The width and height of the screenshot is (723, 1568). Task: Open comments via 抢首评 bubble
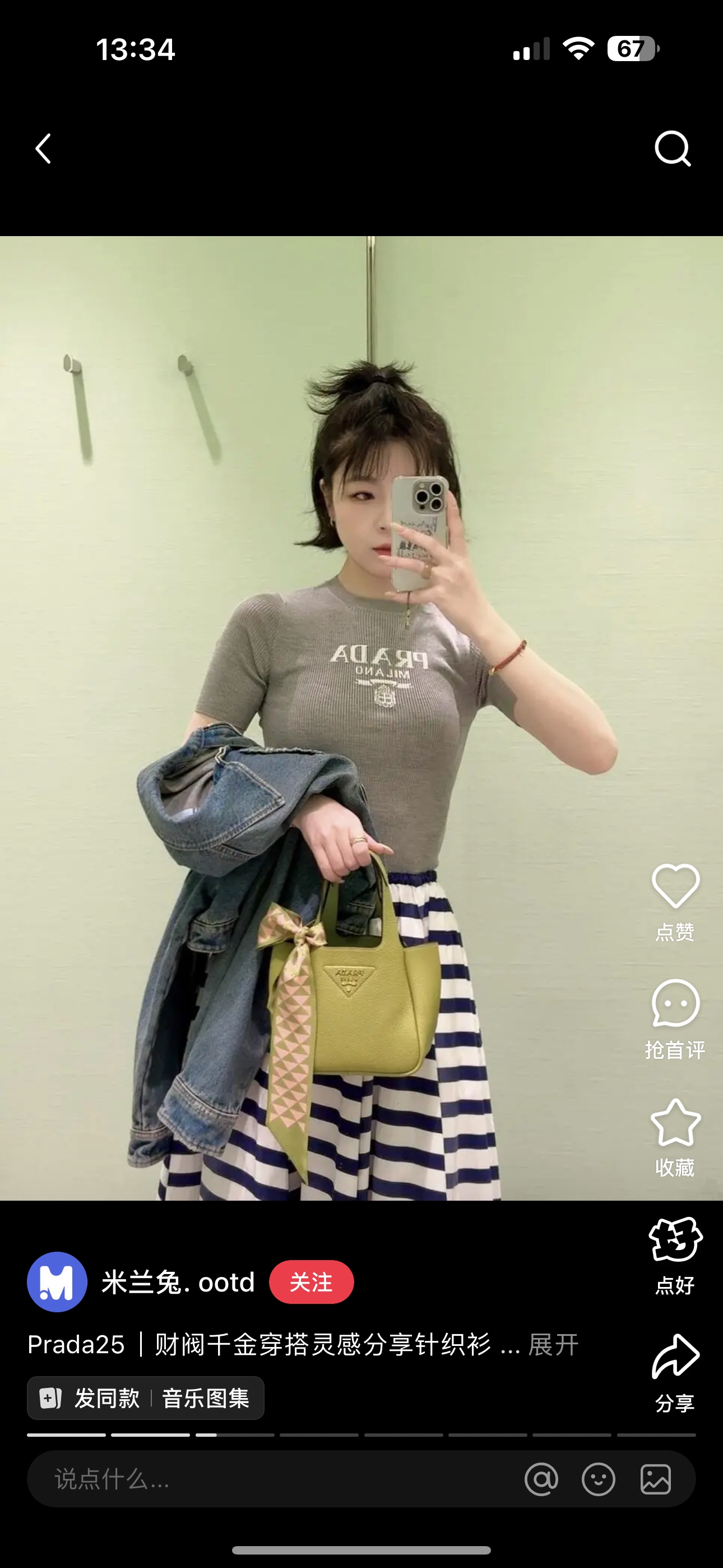675,1004
